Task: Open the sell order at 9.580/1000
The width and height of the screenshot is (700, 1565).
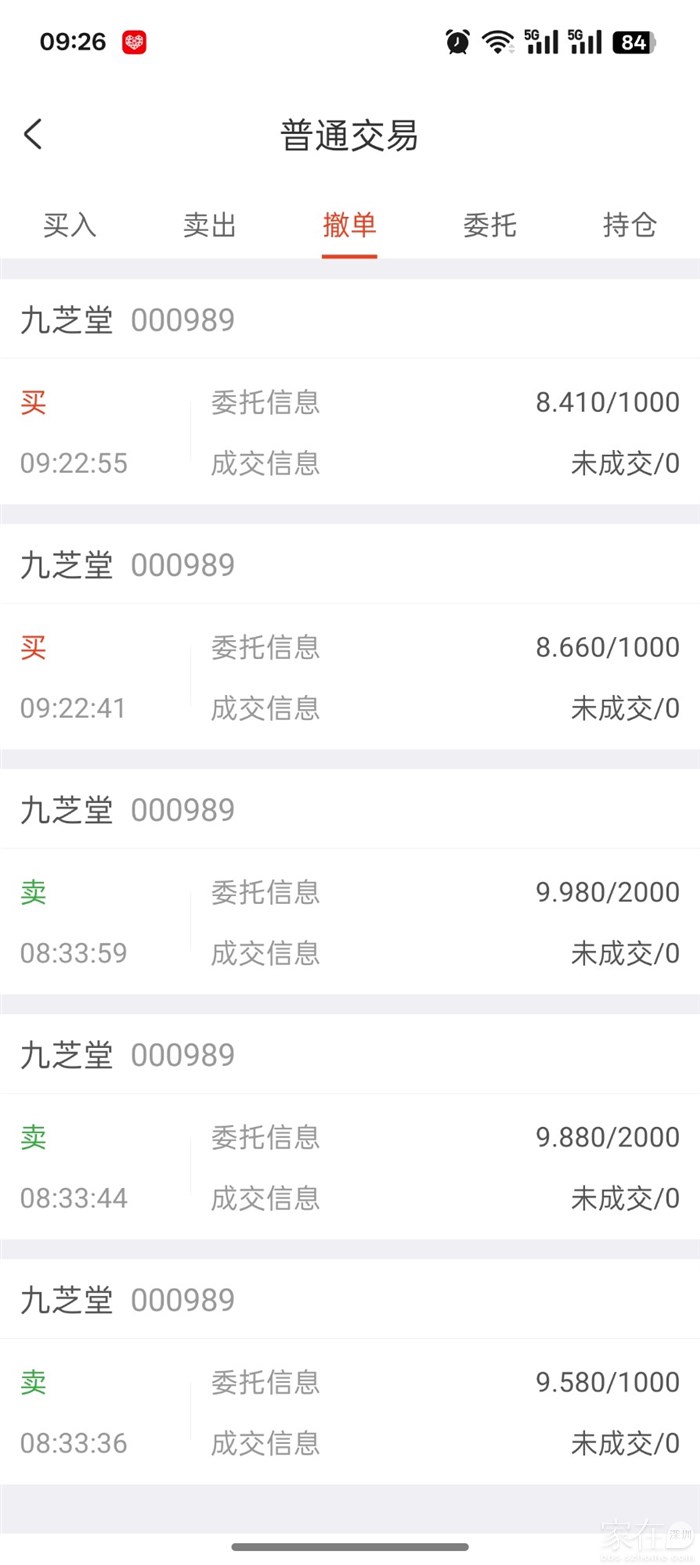Action: pos(350,1412)
